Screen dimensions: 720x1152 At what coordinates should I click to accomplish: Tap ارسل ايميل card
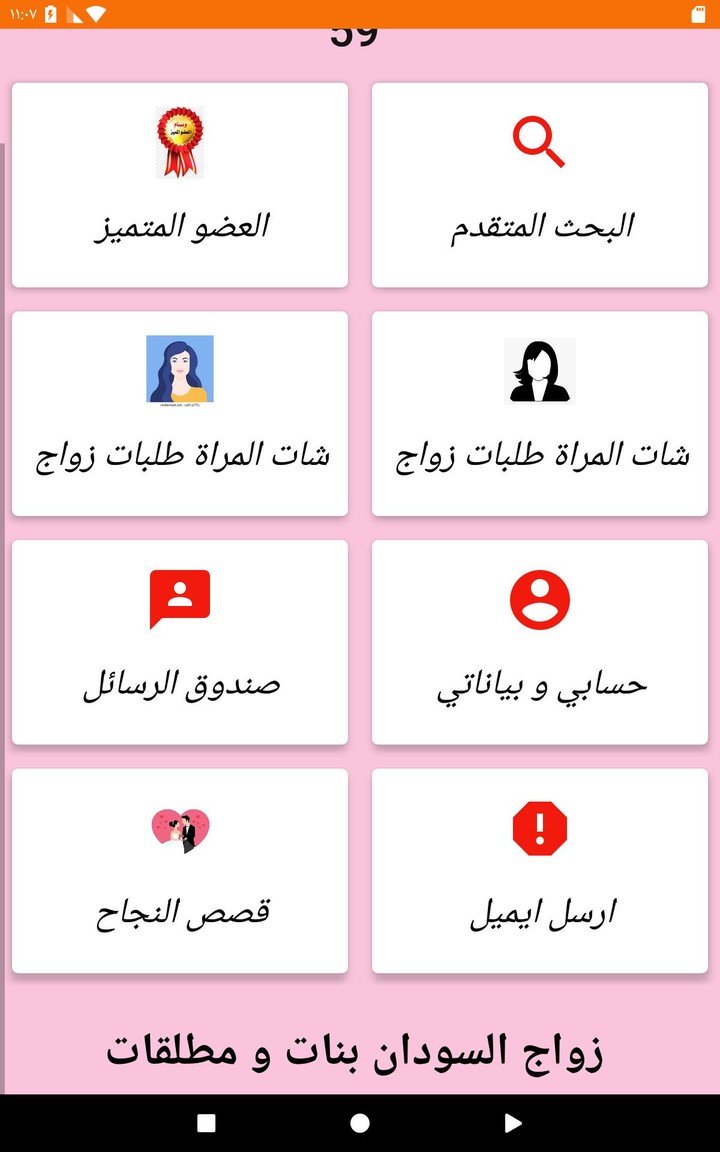(538, 869)
